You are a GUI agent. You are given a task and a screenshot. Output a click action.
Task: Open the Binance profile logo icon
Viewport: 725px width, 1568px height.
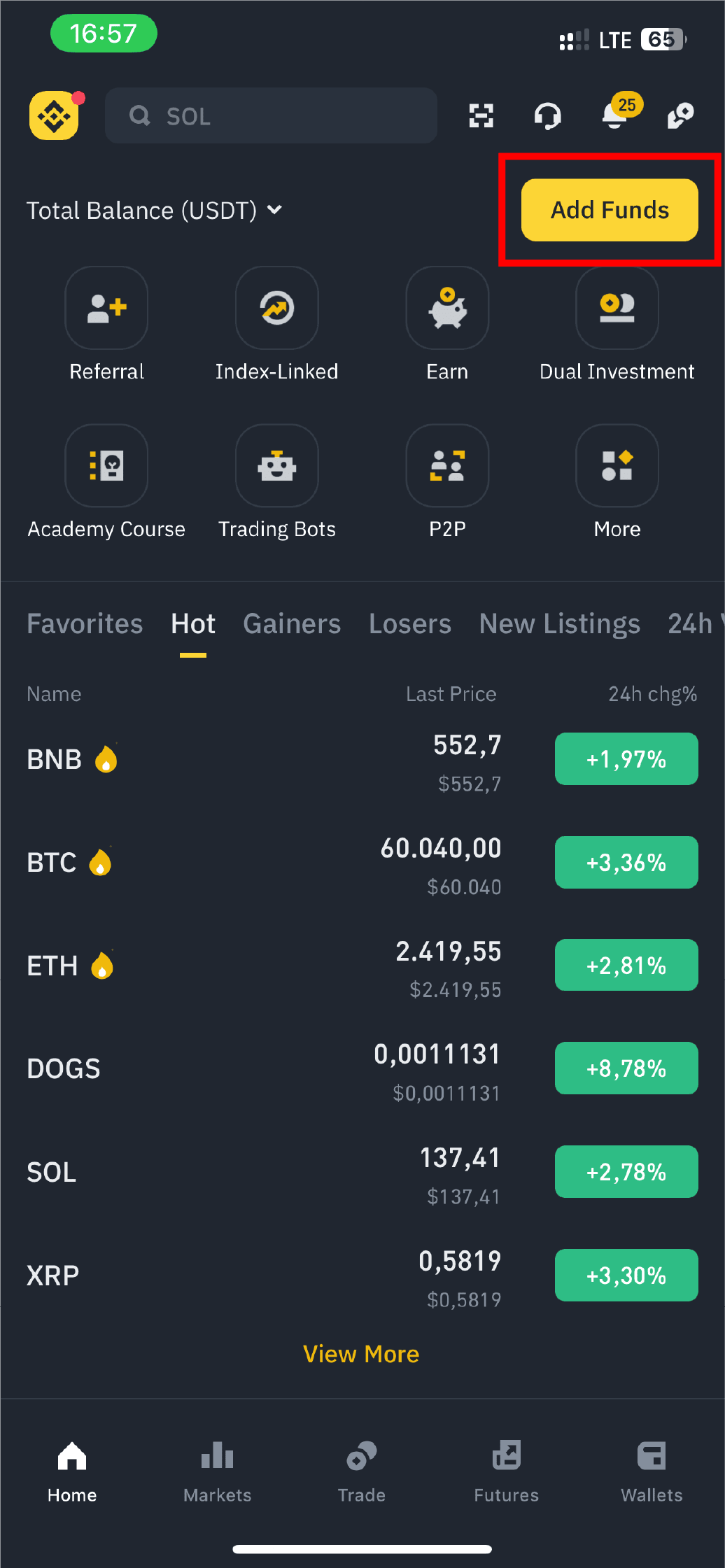coord(54,115)
